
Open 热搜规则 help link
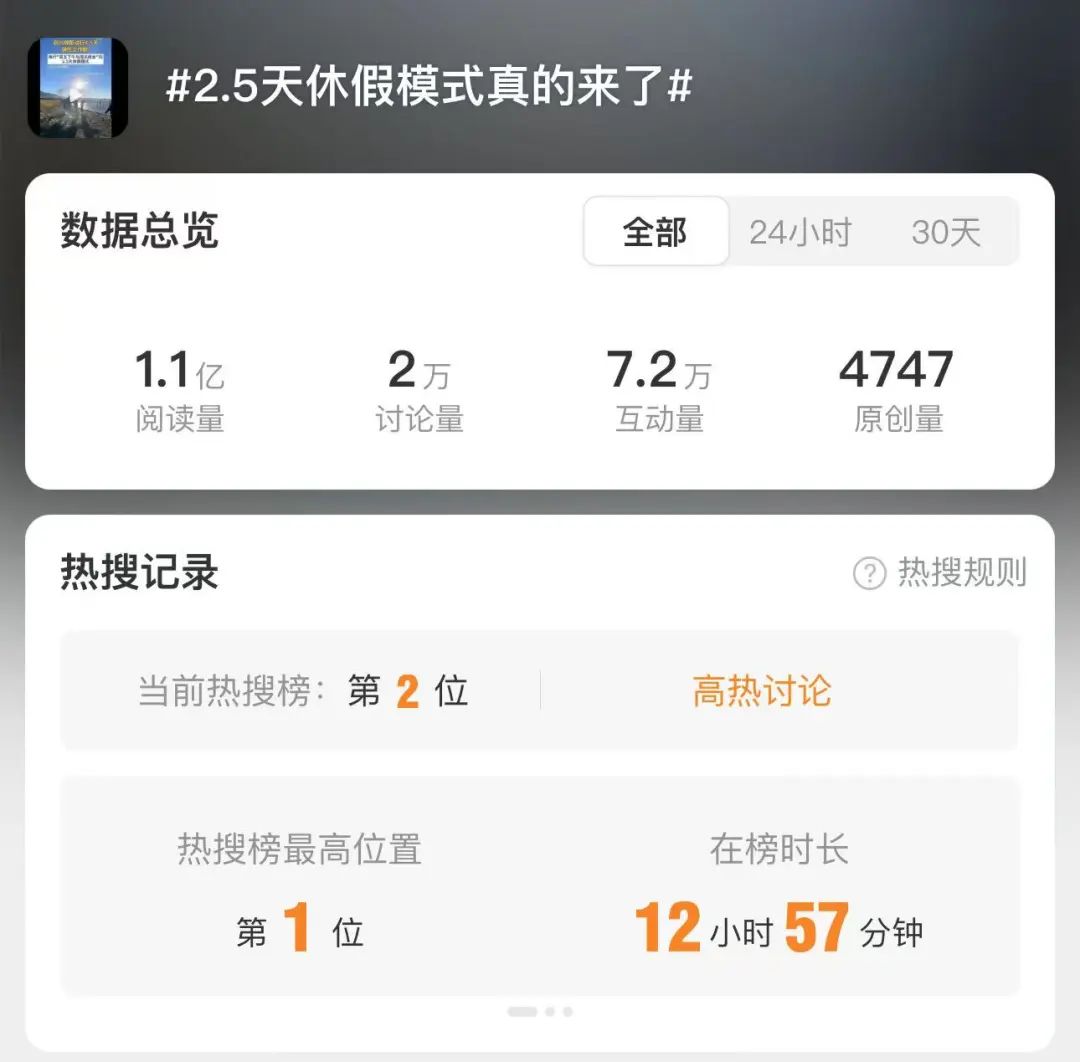[940, 573]
